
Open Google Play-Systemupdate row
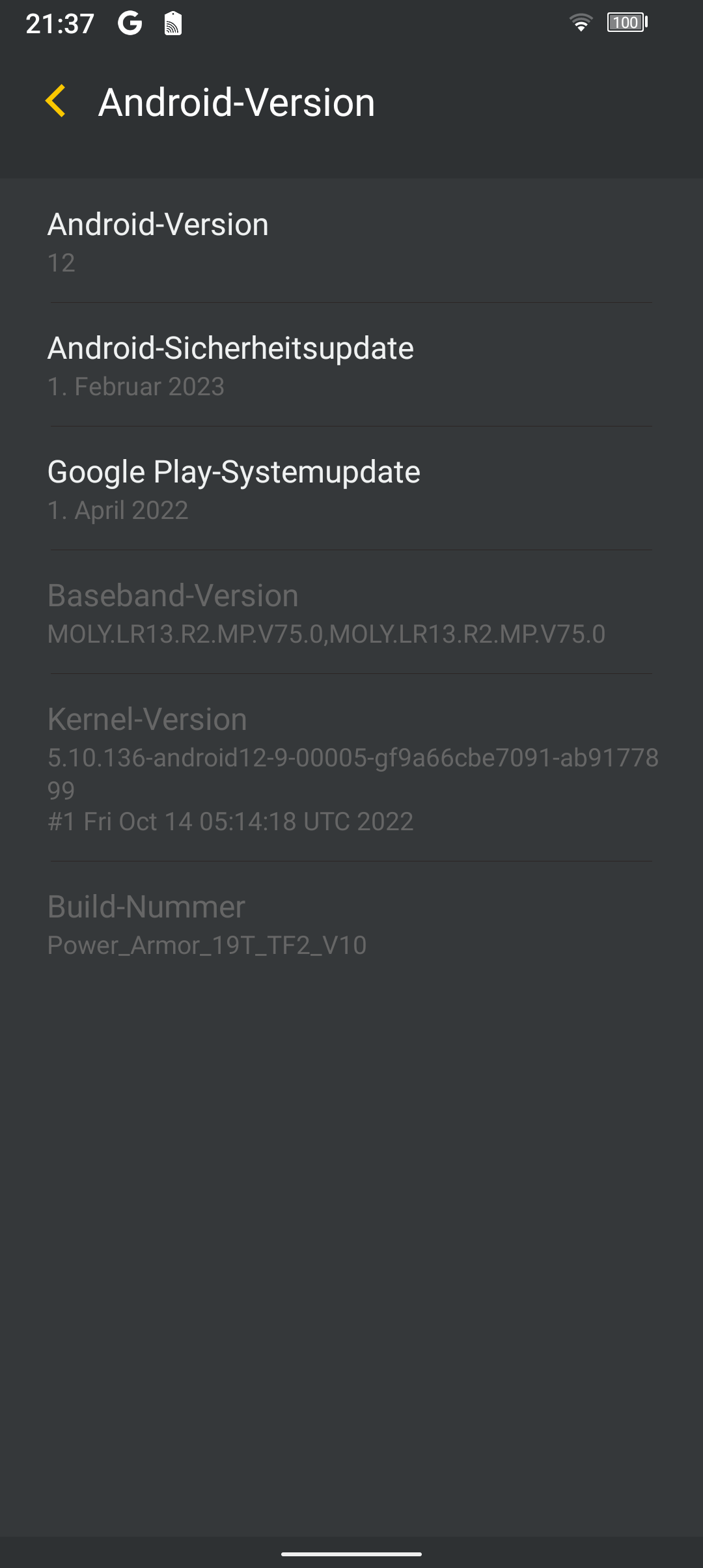(351, 488)
